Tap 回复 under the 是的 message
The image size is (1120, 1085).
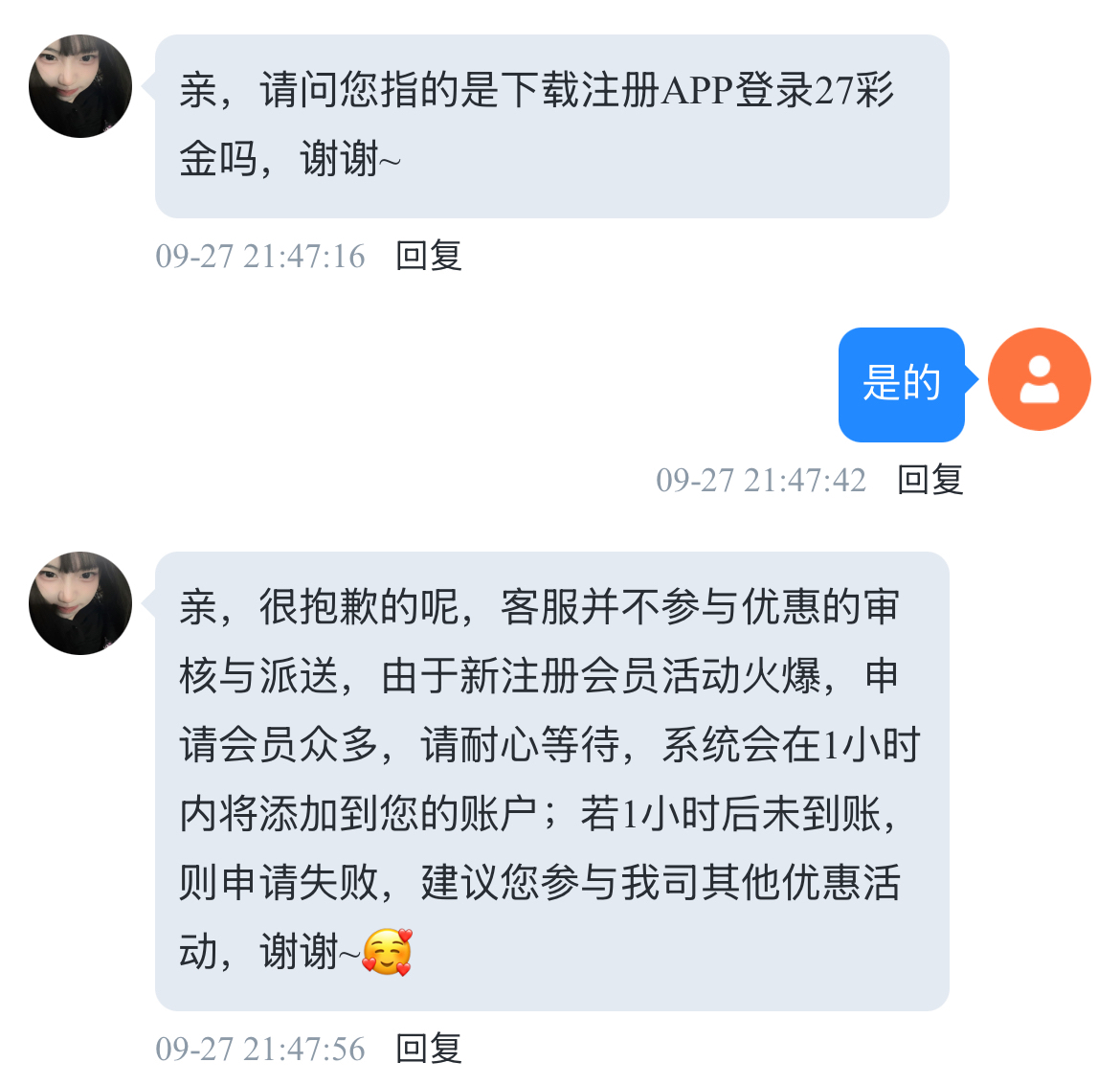coord(930,479)
